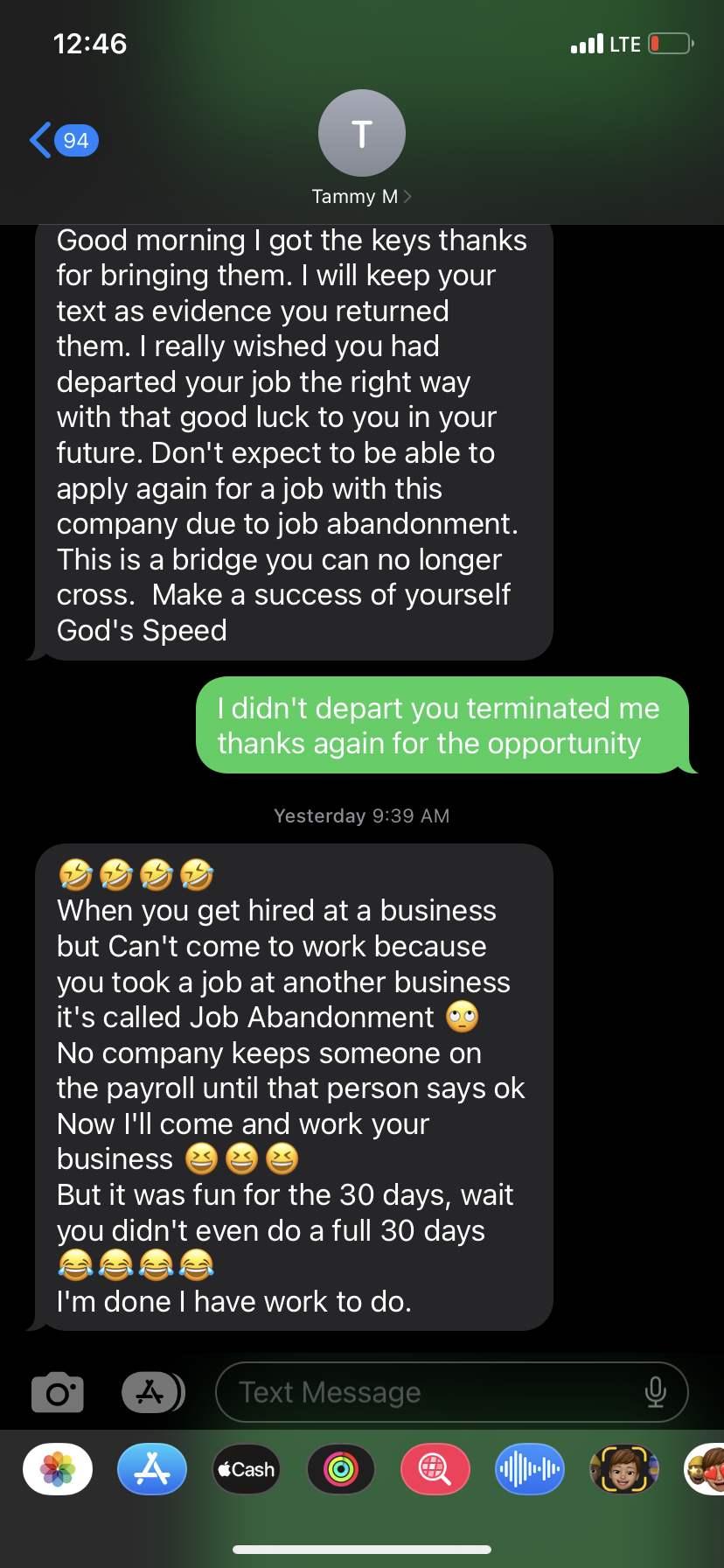Screen dimensions: 724x1568
Task: Open the Fitness activity rings app
Action: 341,1469
